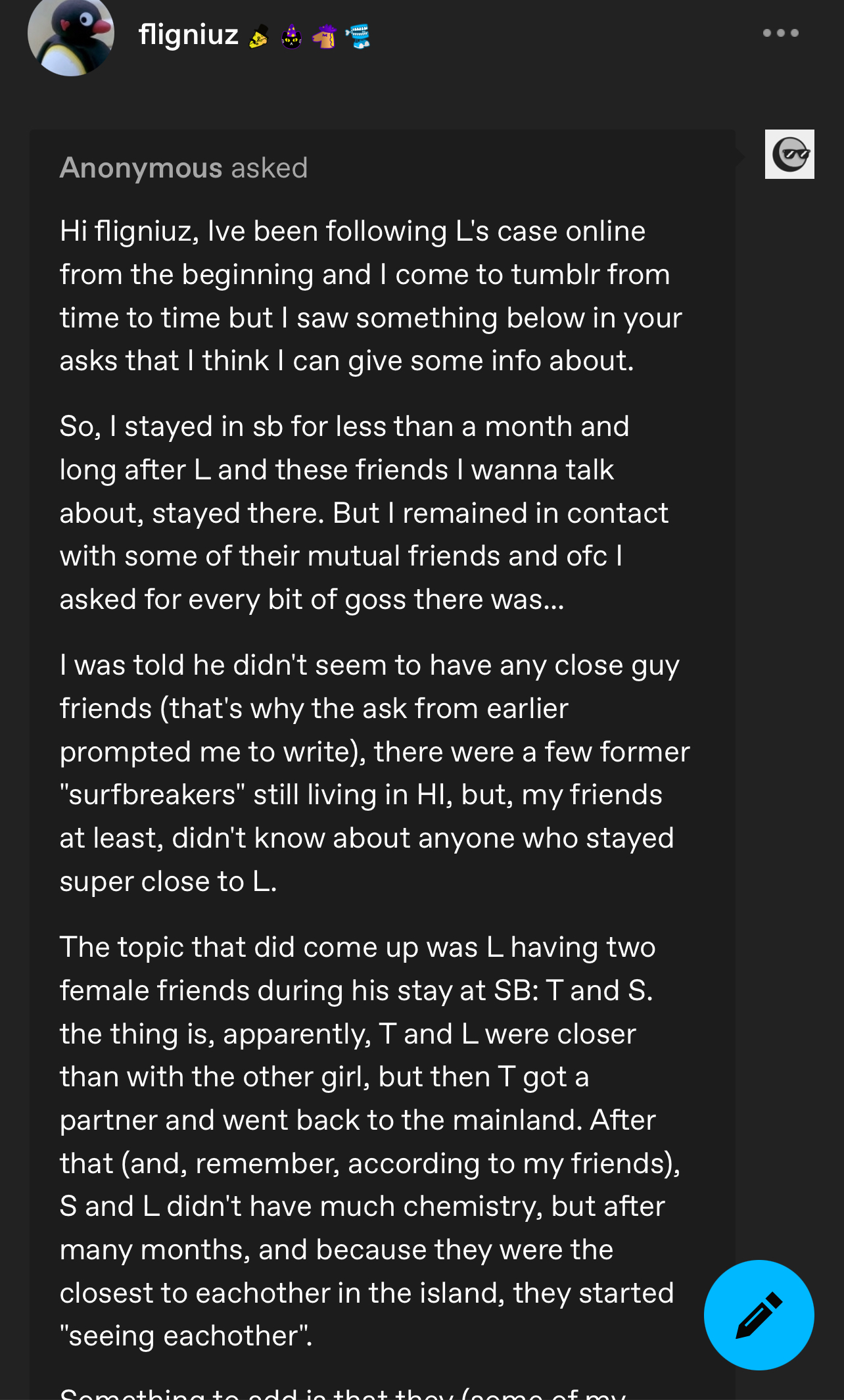Compose a new post with pencil button
Viewport: 844px width, 1400px height.
point(759,1315)
